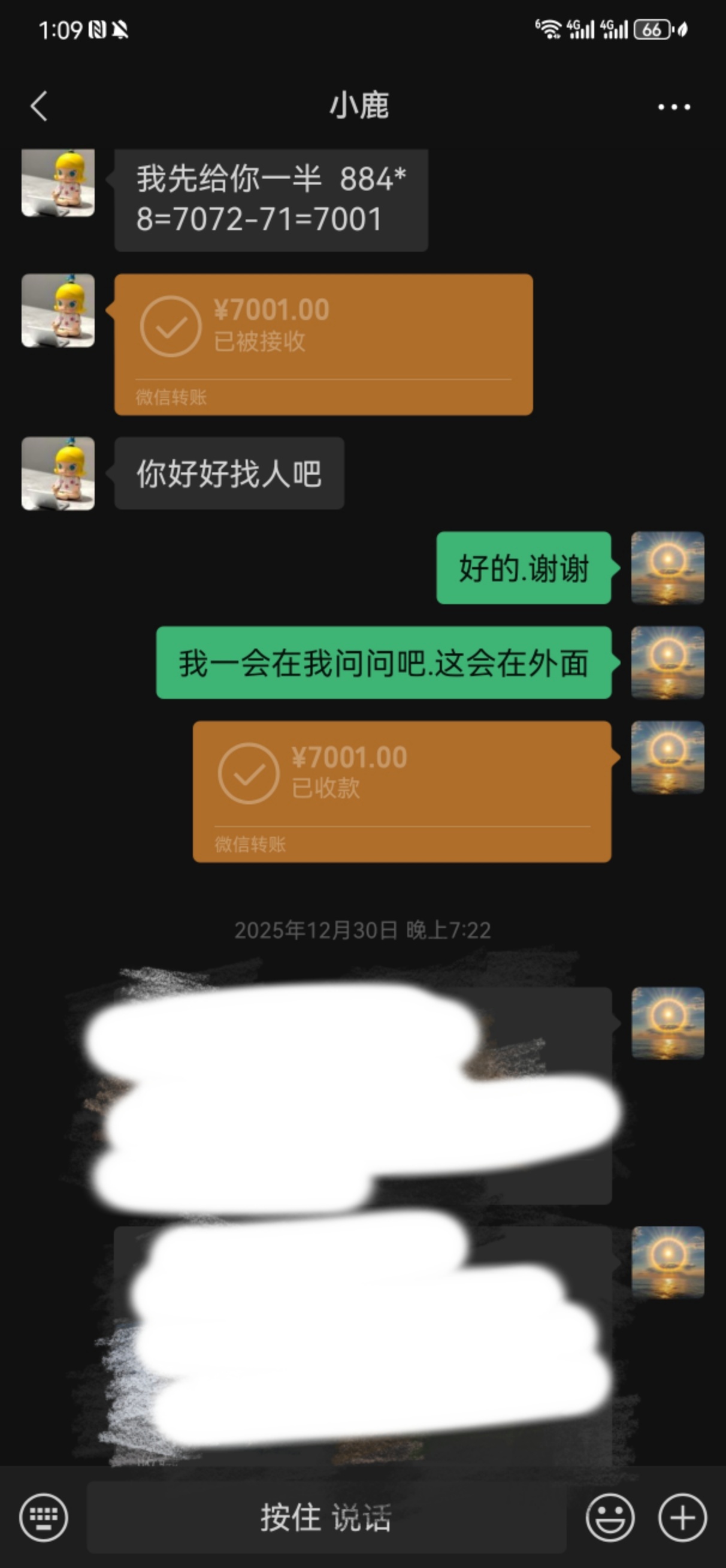Tap my avatar next to 好的.谢谢

click(667, 568)
